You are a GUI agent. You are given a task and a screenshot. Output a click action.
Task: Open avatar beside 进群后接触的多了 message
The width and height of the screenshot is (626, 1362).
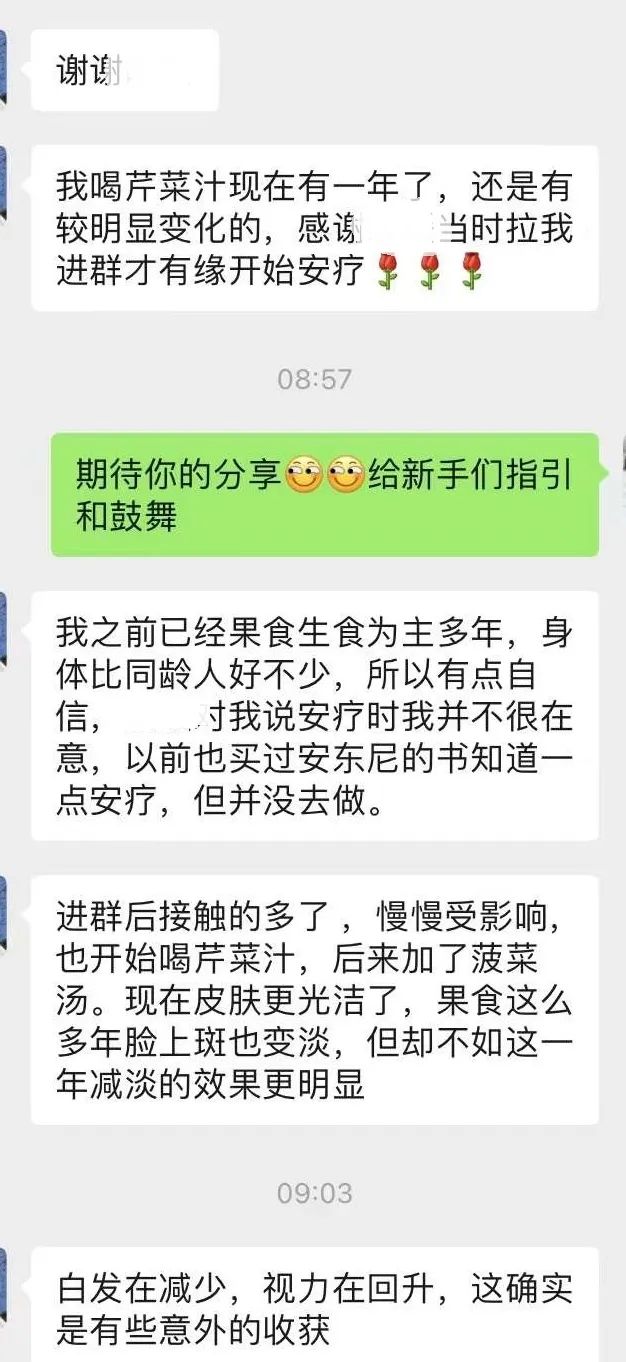click(3, 915)
